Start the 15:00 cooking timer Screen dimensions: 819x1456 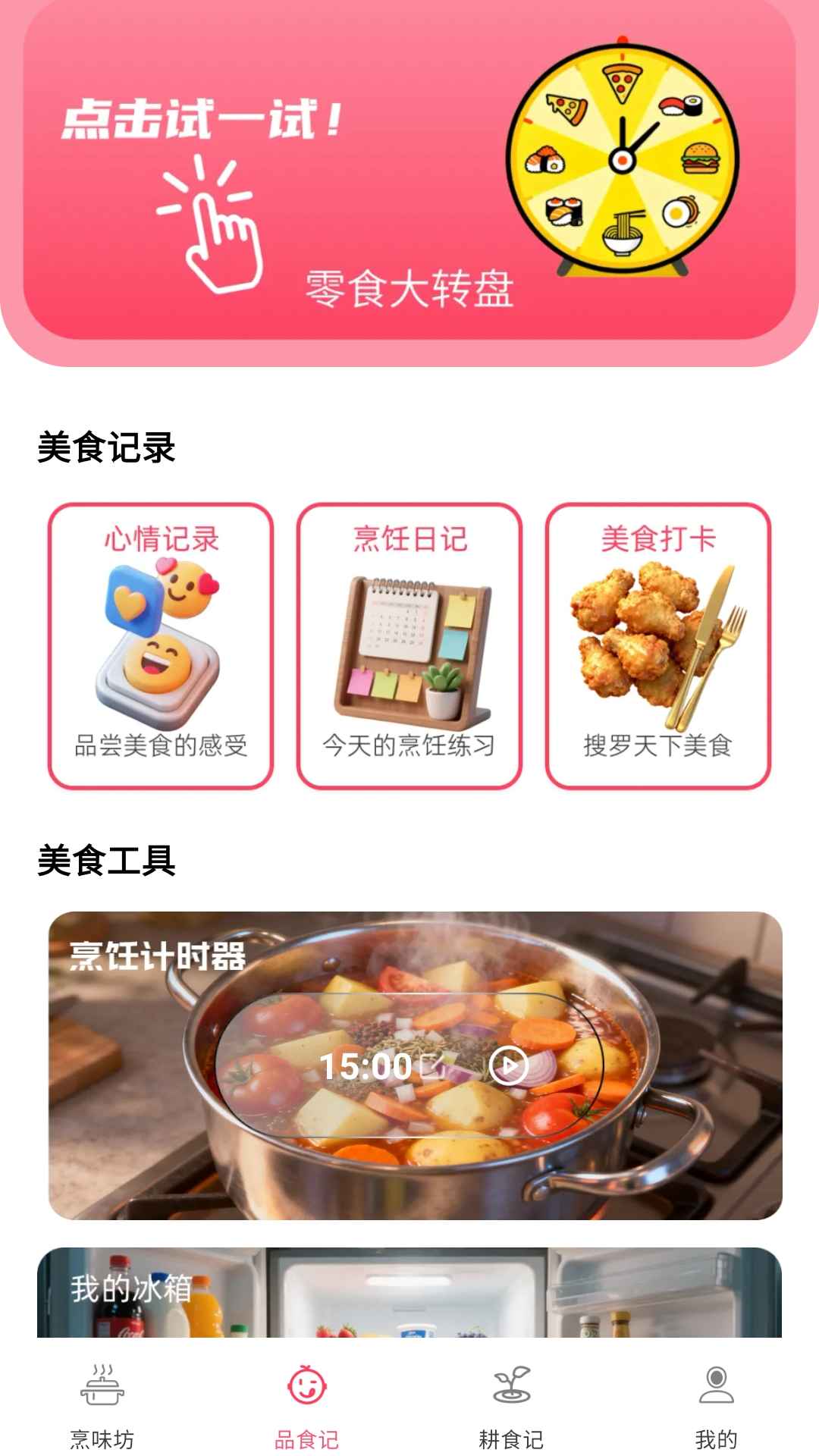(509, 1066)
